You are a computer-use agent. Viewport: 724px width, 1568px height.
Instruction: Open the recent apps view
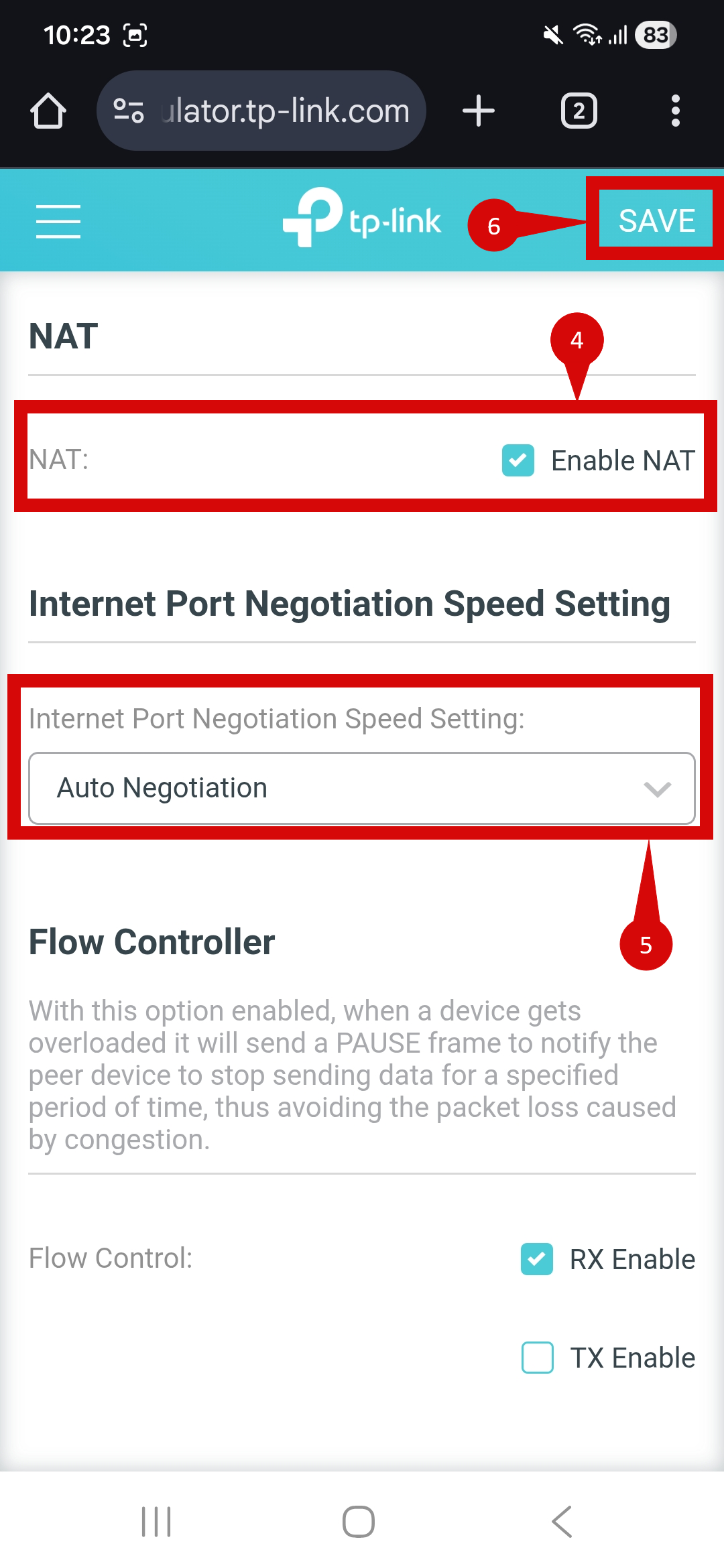156,1521
